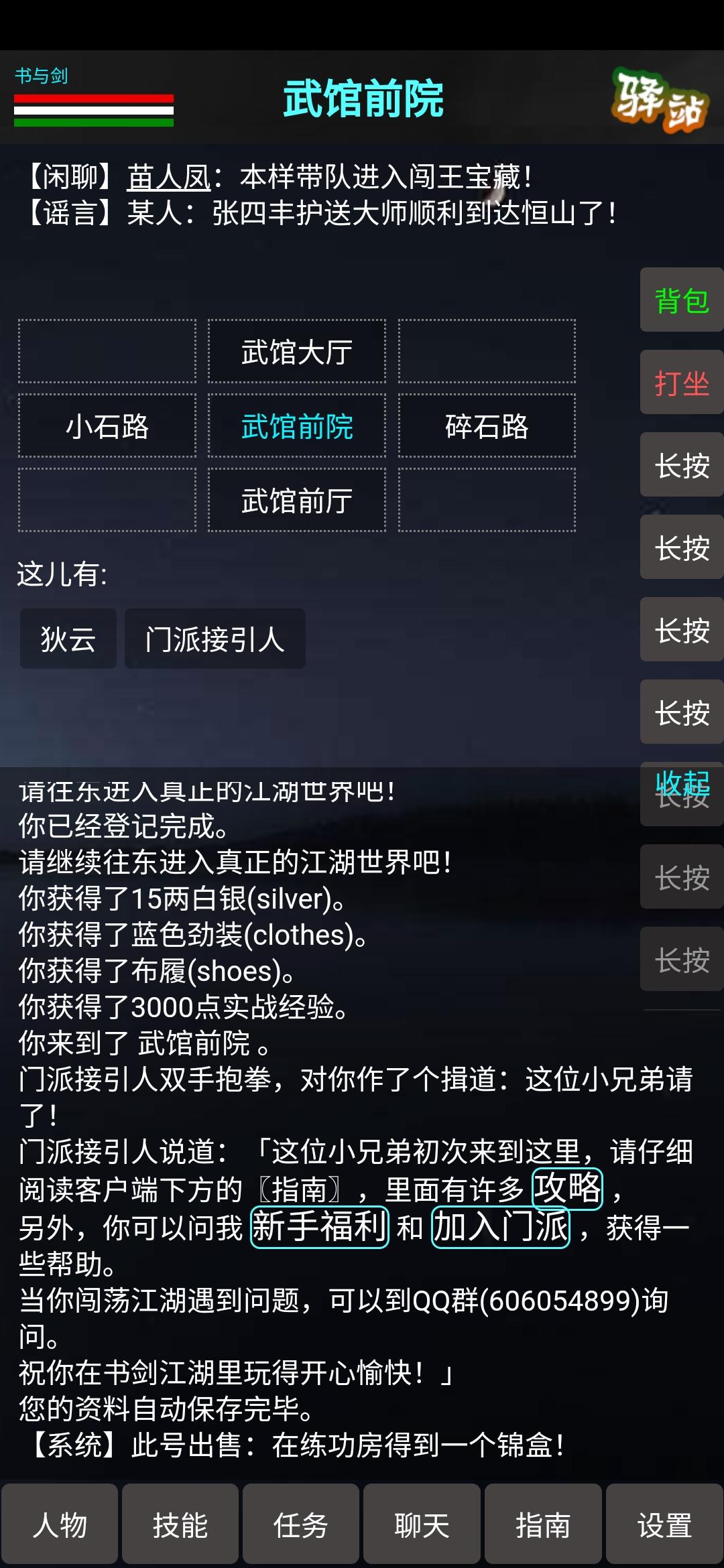Move to 武馆大厅
Image resolution: width=724 pixels, height=1568 pixels.
[x=297, y=352]
